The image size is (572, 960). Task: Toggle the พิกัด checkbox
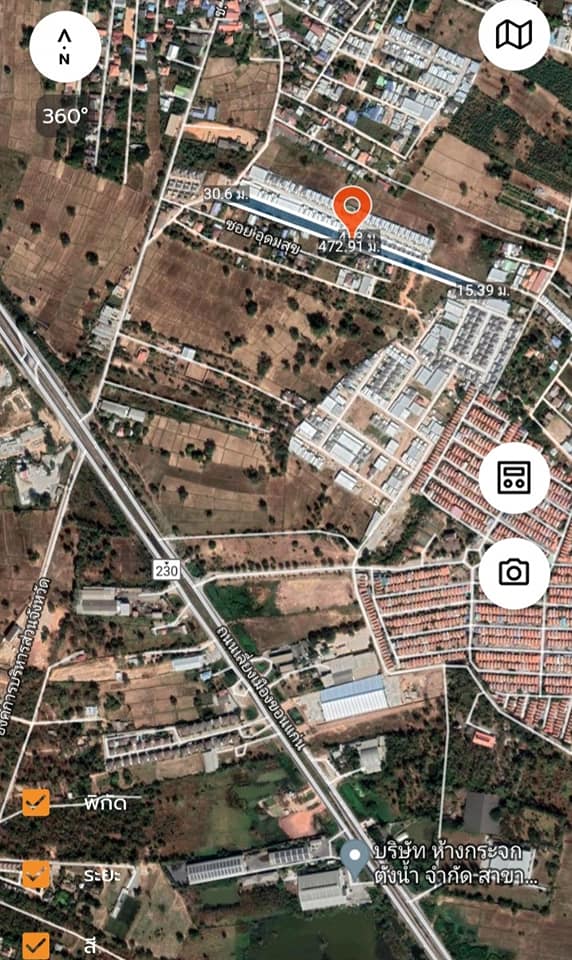[36, 803]
